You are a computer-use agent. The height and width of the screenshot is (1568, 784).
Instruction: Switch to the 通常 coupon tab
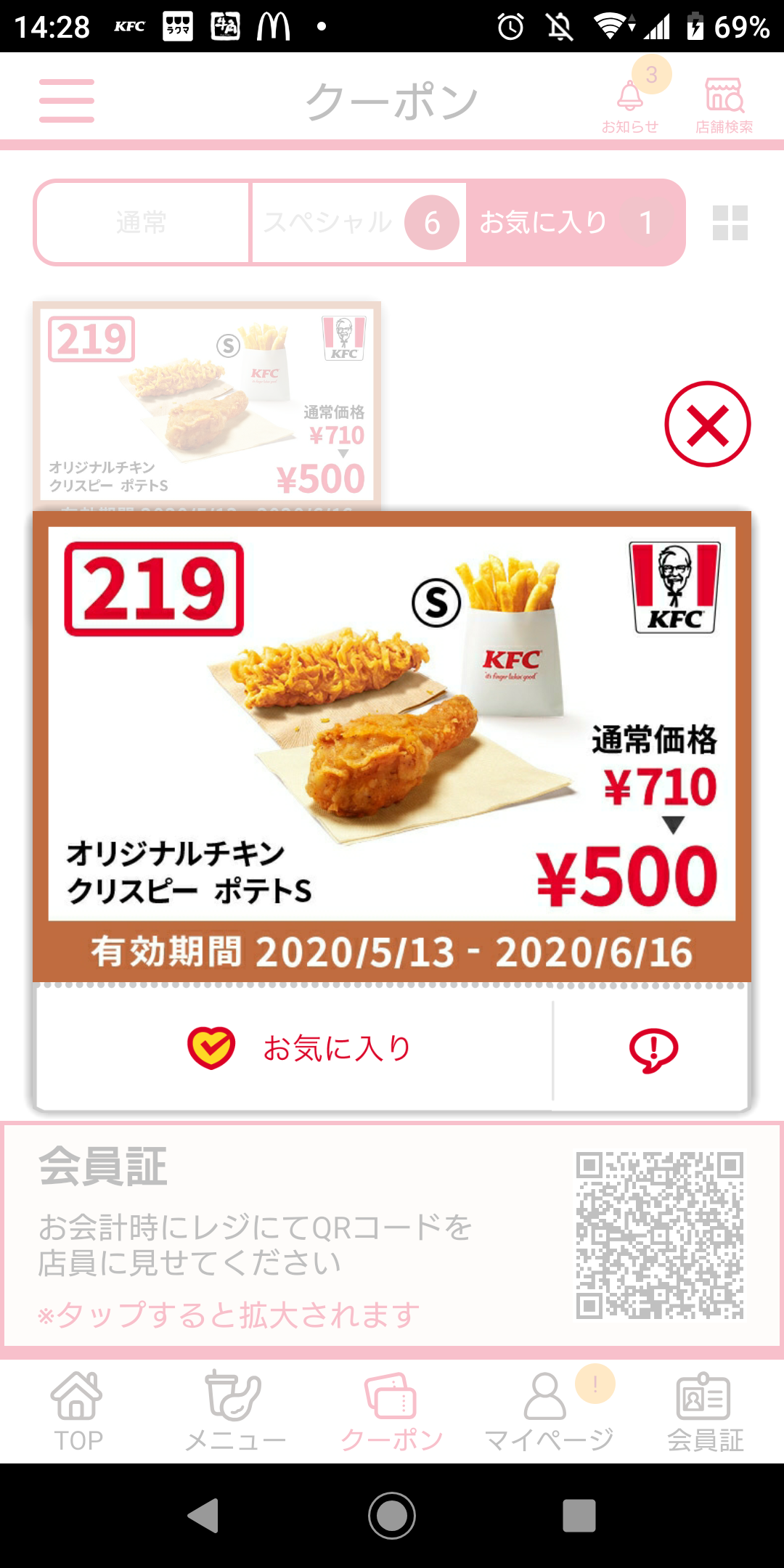pyautogui.click(x=142, y=222)
